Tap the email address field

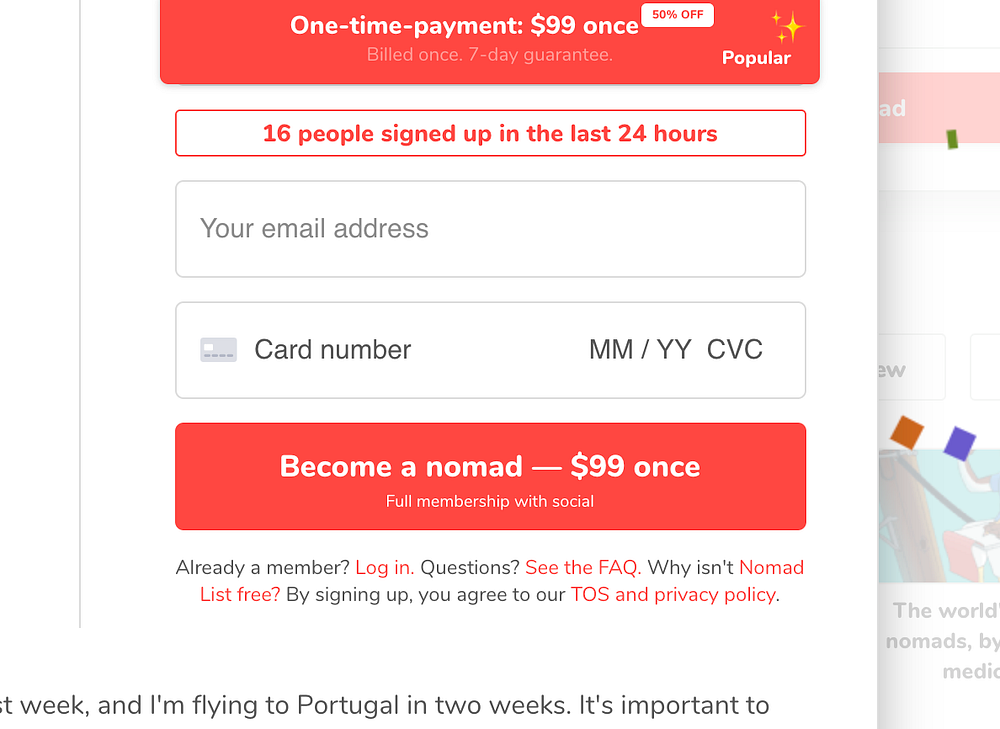(490, 229)
